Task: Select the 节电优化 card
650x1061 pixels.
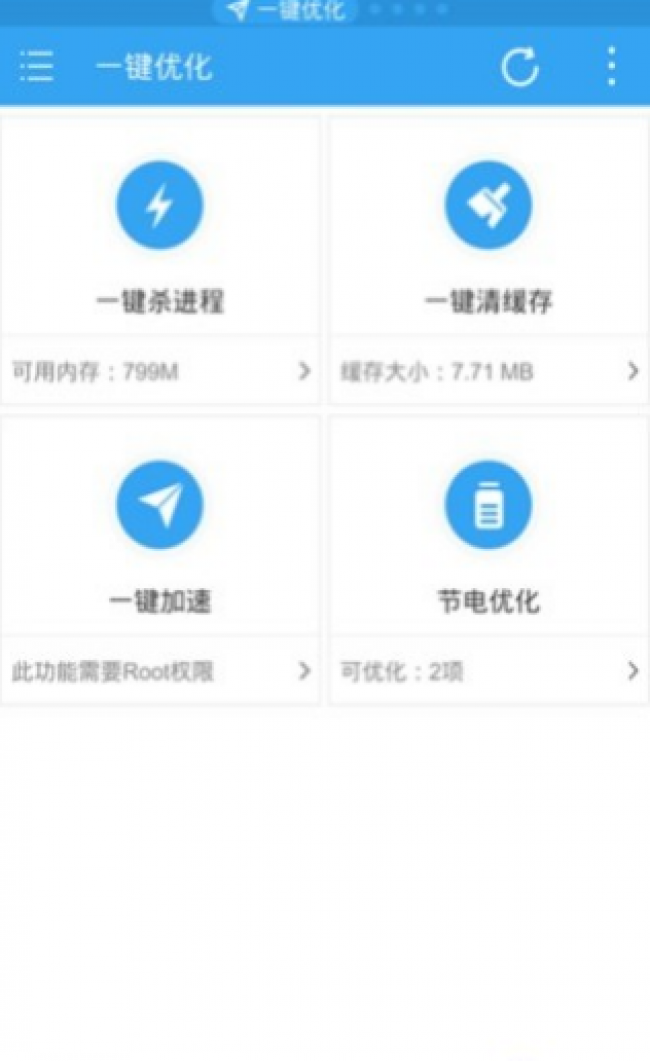Action: [x=488, y=526]
